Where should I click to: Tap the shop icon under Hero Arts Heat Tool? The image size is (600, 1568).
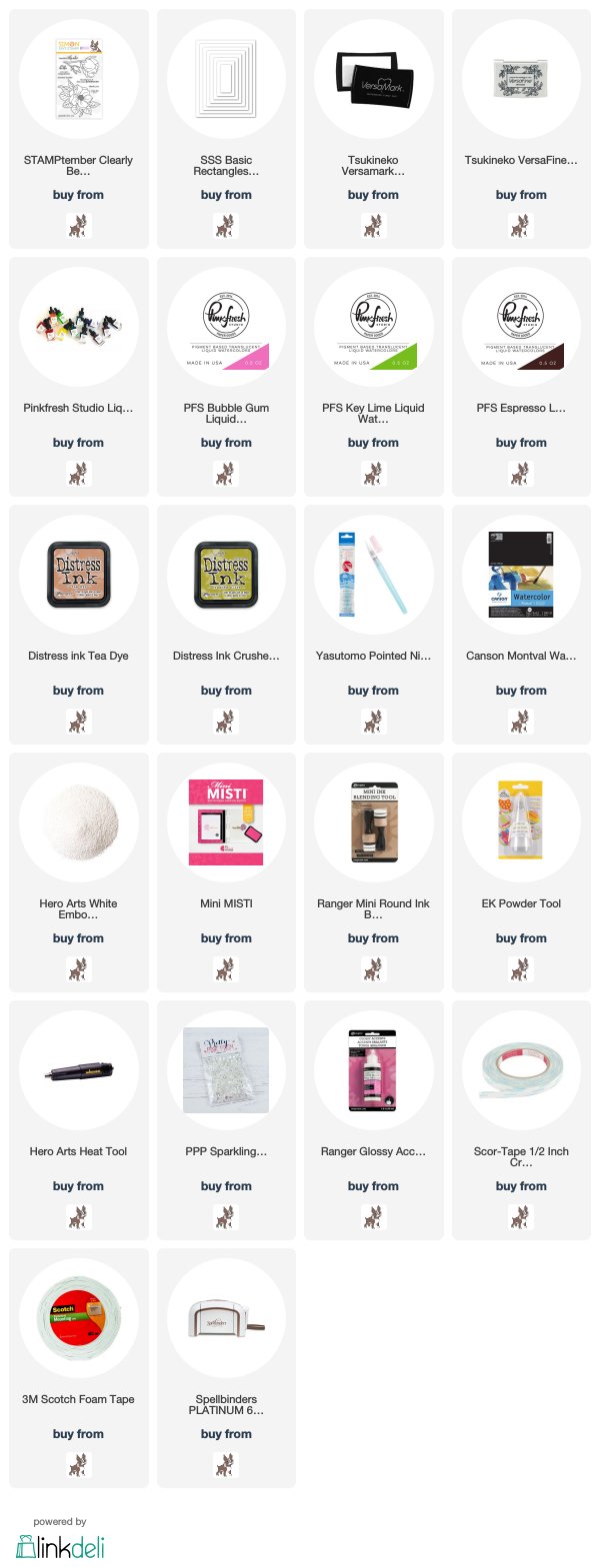click(x=78, y=1217)
